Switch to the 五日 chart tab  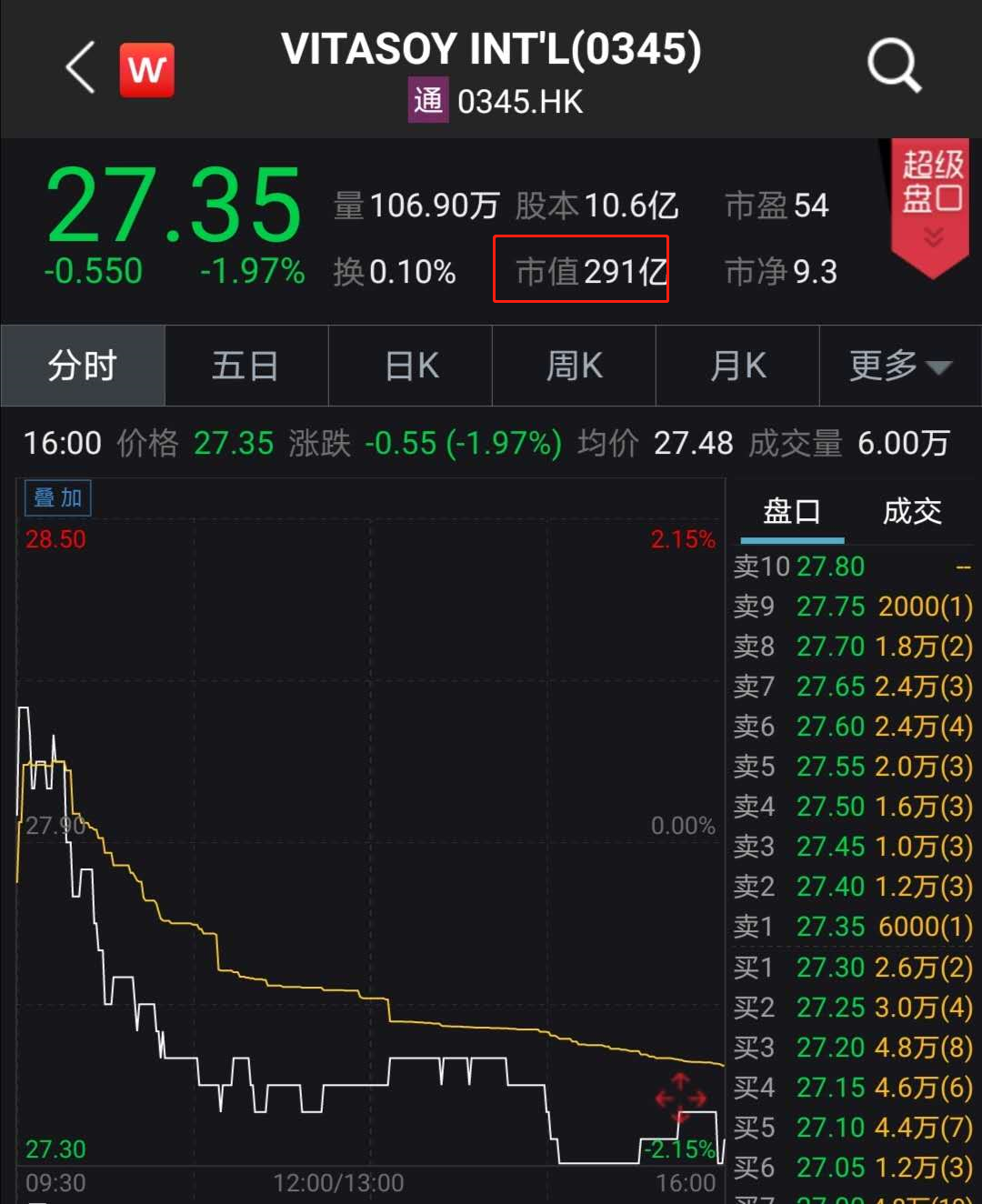click(245, 366)
